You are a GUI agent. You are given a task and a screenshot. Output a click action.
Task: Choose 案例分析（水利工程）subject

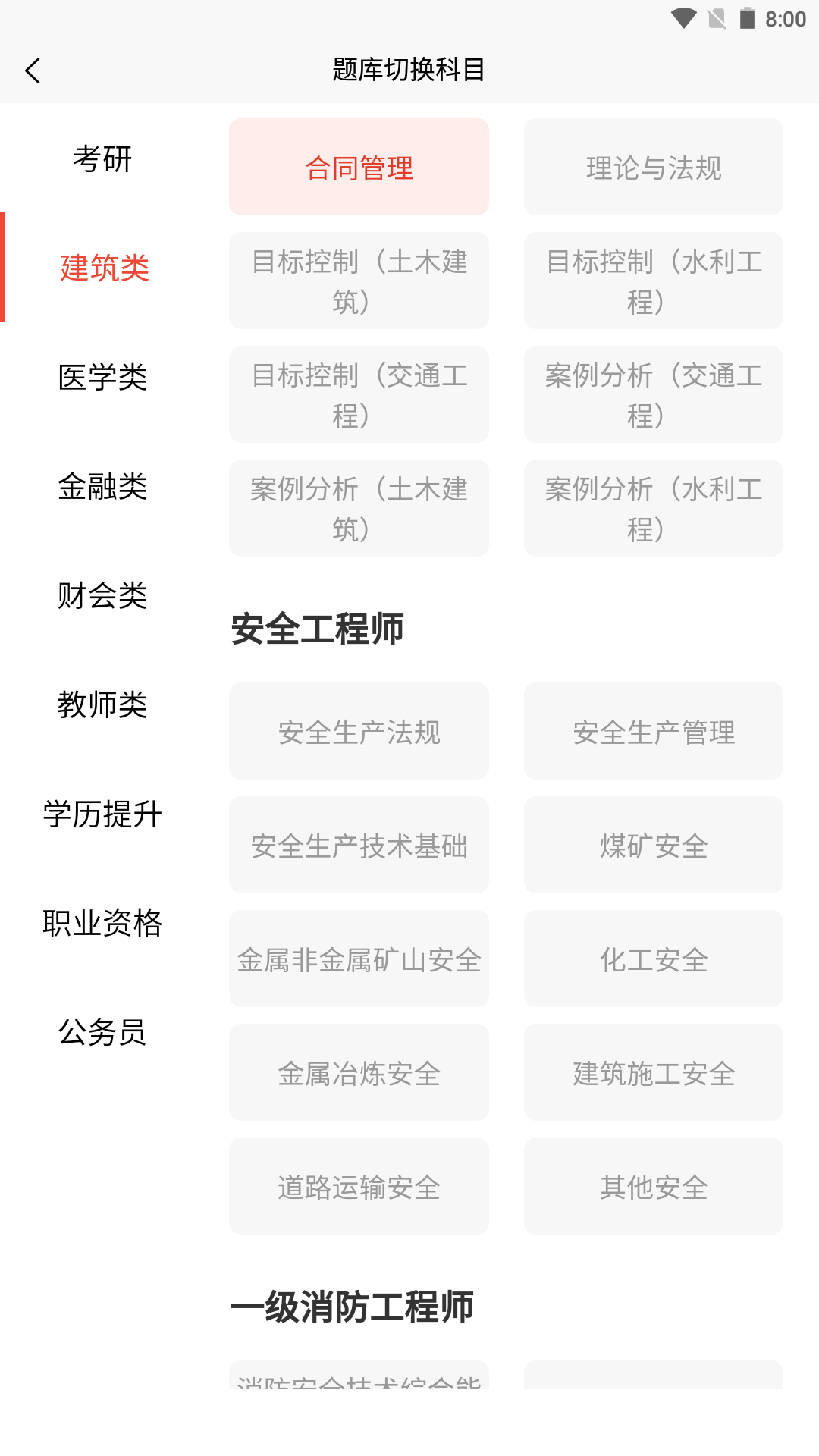tap(653, 508)
